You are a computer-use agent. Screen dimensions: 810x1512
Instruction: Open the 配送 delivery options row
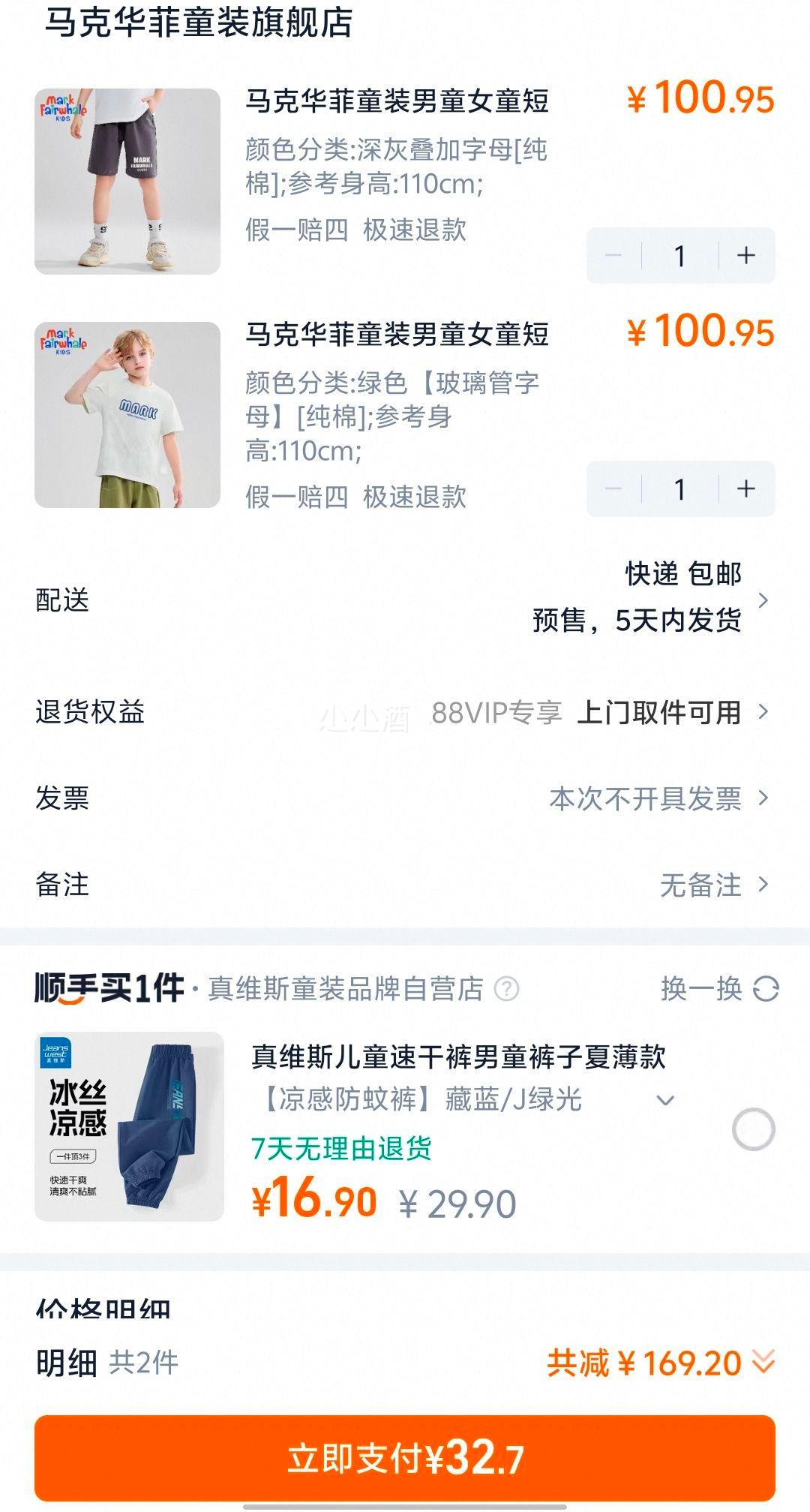[x=405, y=599]
